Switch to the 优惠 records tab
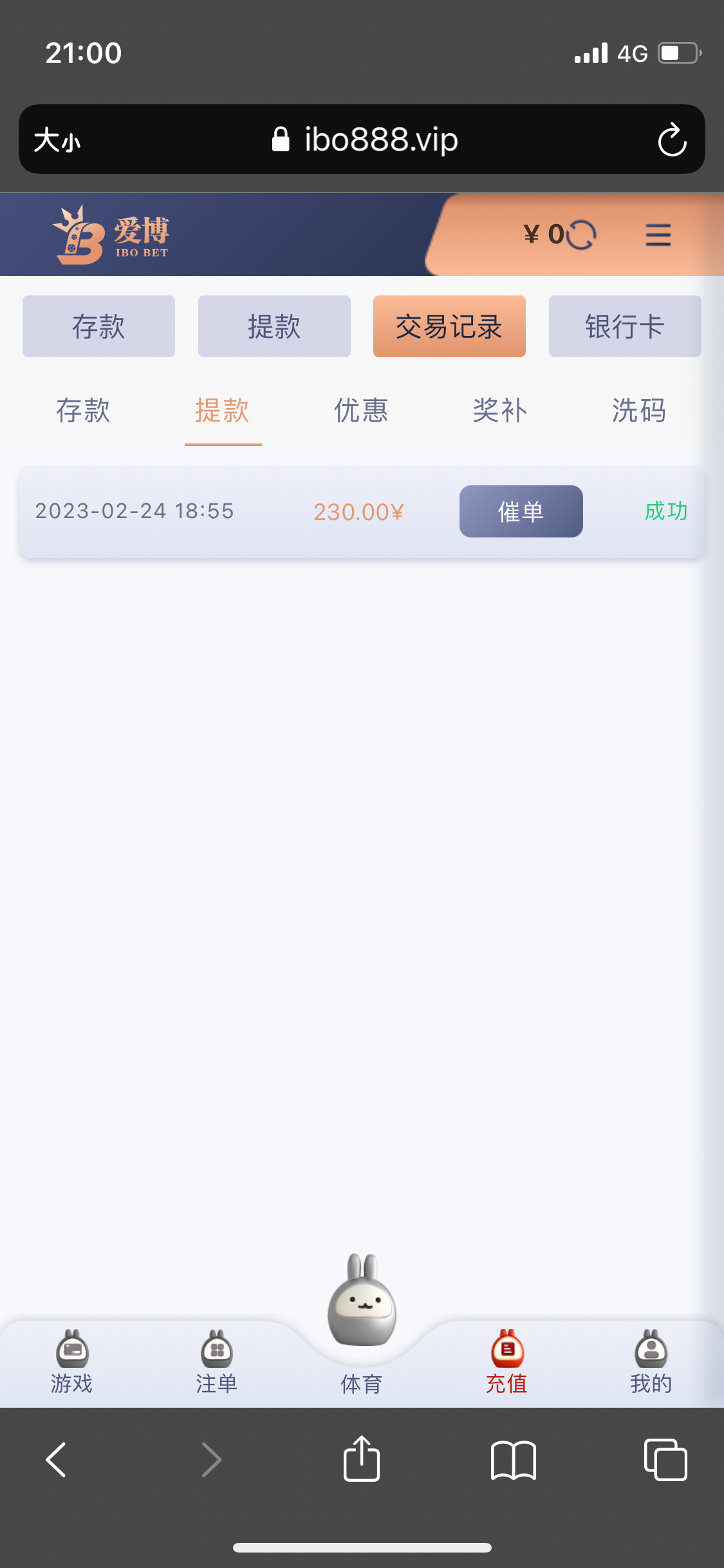This screenshot has height=1568, width=724. pos(361,411)
